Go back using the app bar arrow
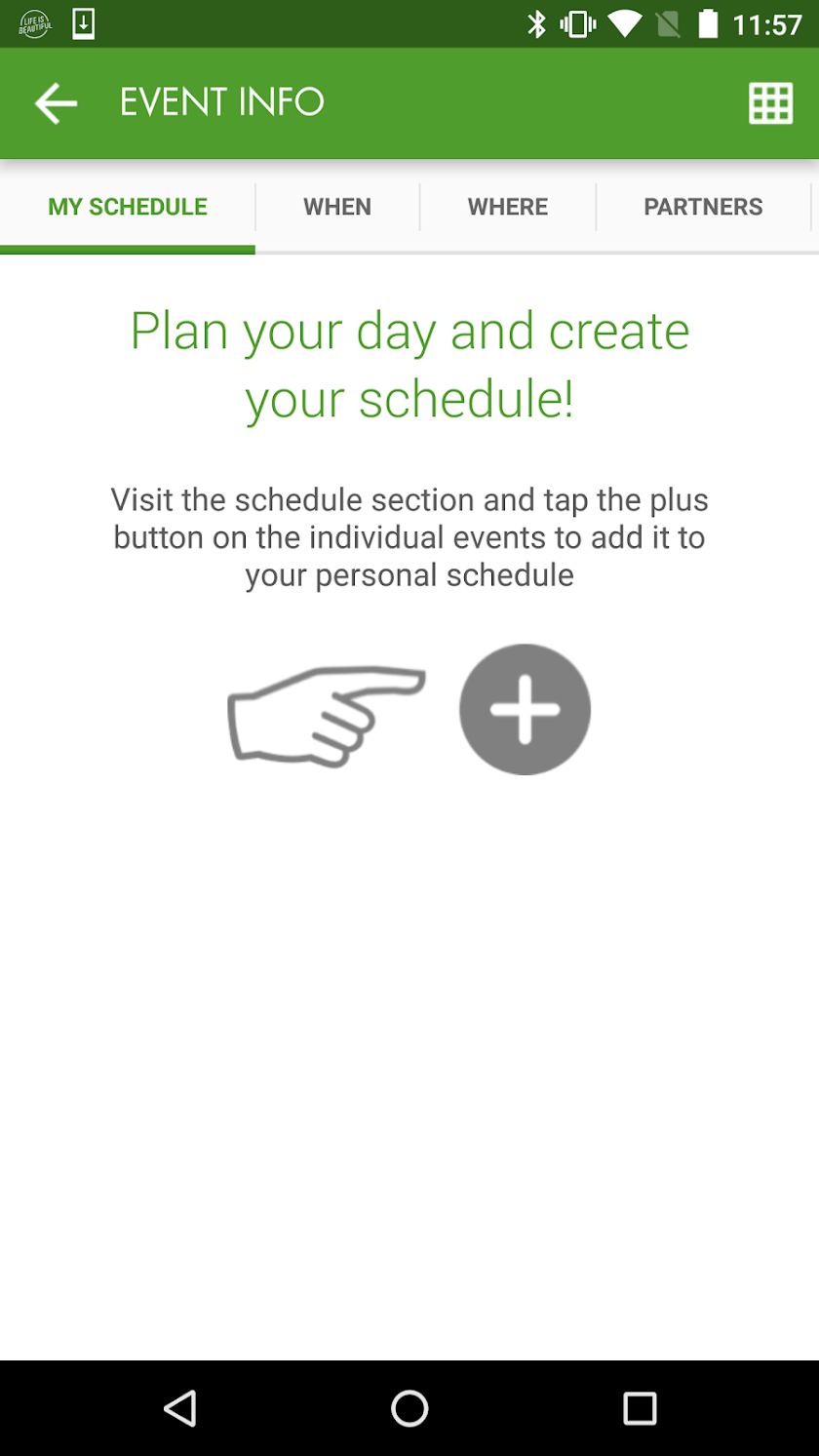Image resolution: width=819 pixels, height=1456 pixels. coord(56,103)
